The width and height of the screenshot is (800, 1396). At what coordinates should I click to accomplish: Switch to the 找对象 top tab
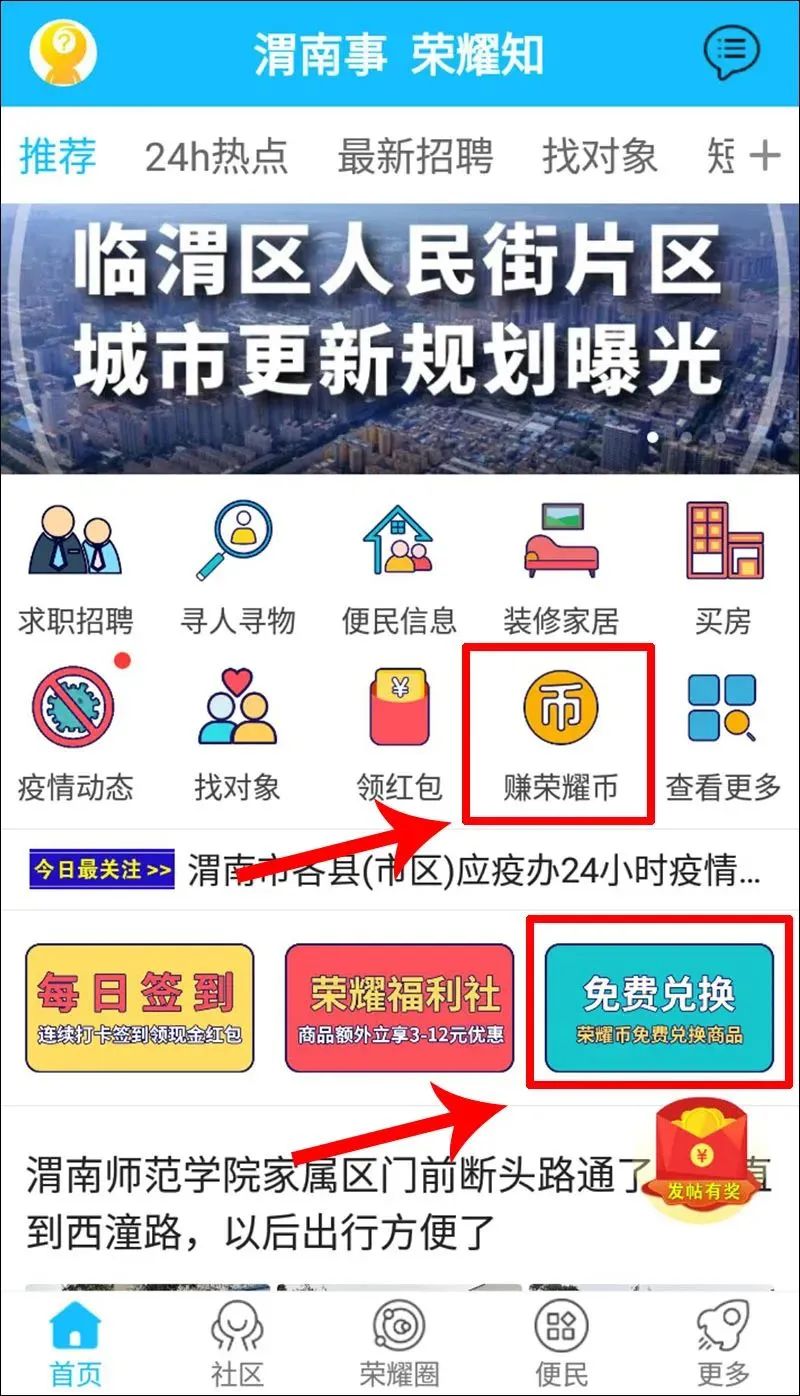pos(599,156)
